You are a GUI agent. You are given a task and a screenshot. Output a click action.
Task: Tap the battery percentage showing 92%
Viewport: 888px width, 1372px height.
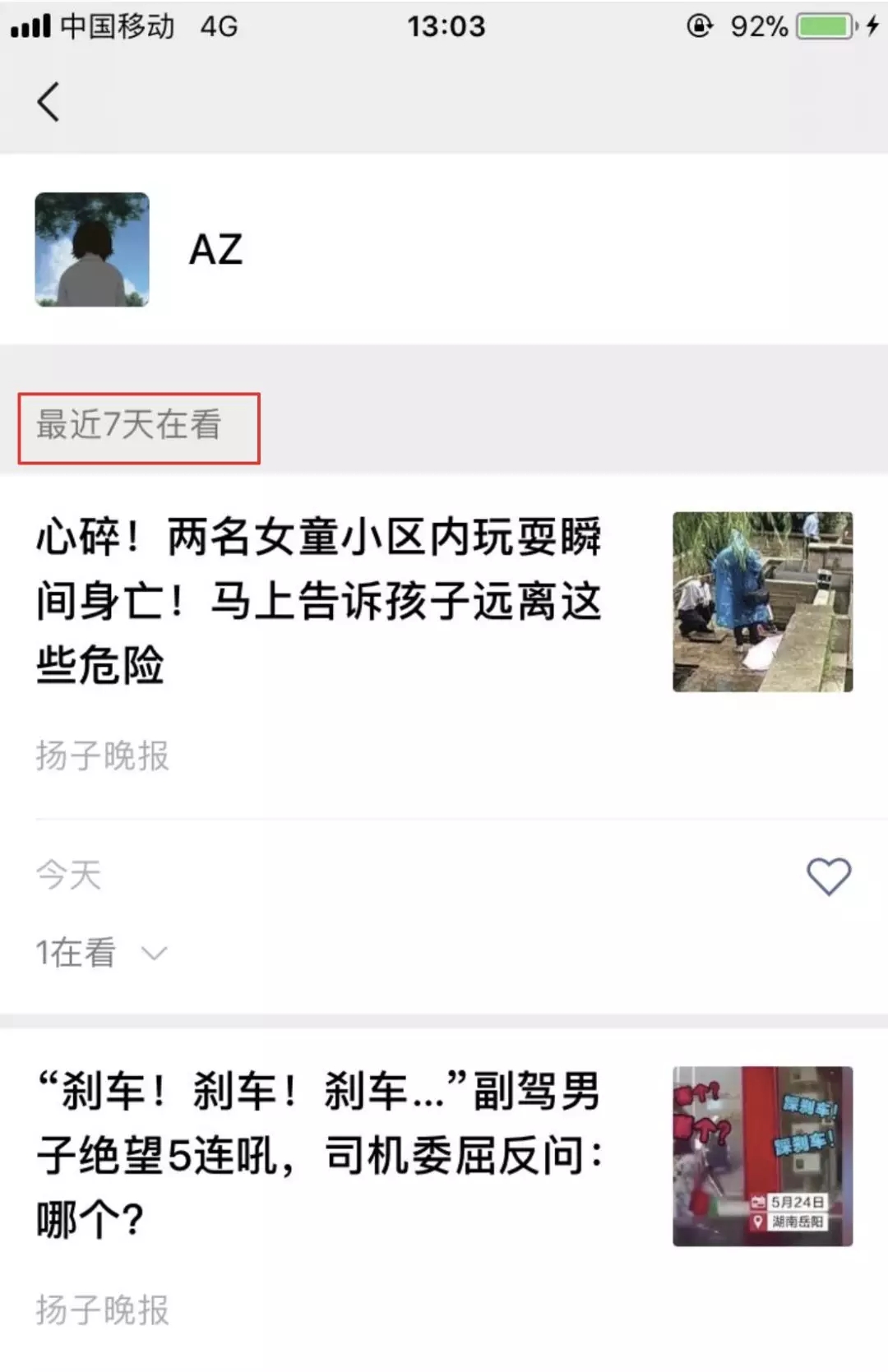pyautogui.click(x=759, y=27)
